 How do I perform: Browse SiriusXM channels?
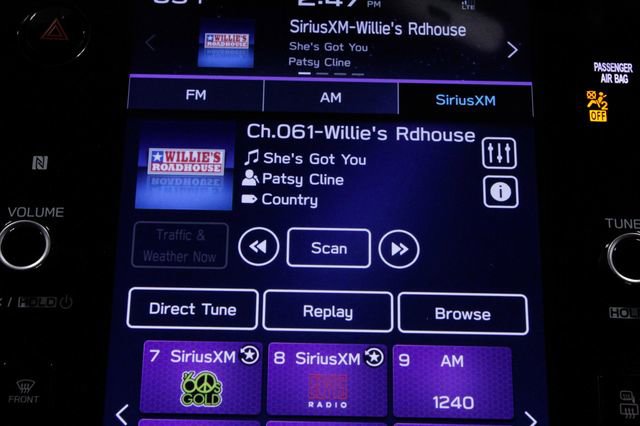pos(462,313)
